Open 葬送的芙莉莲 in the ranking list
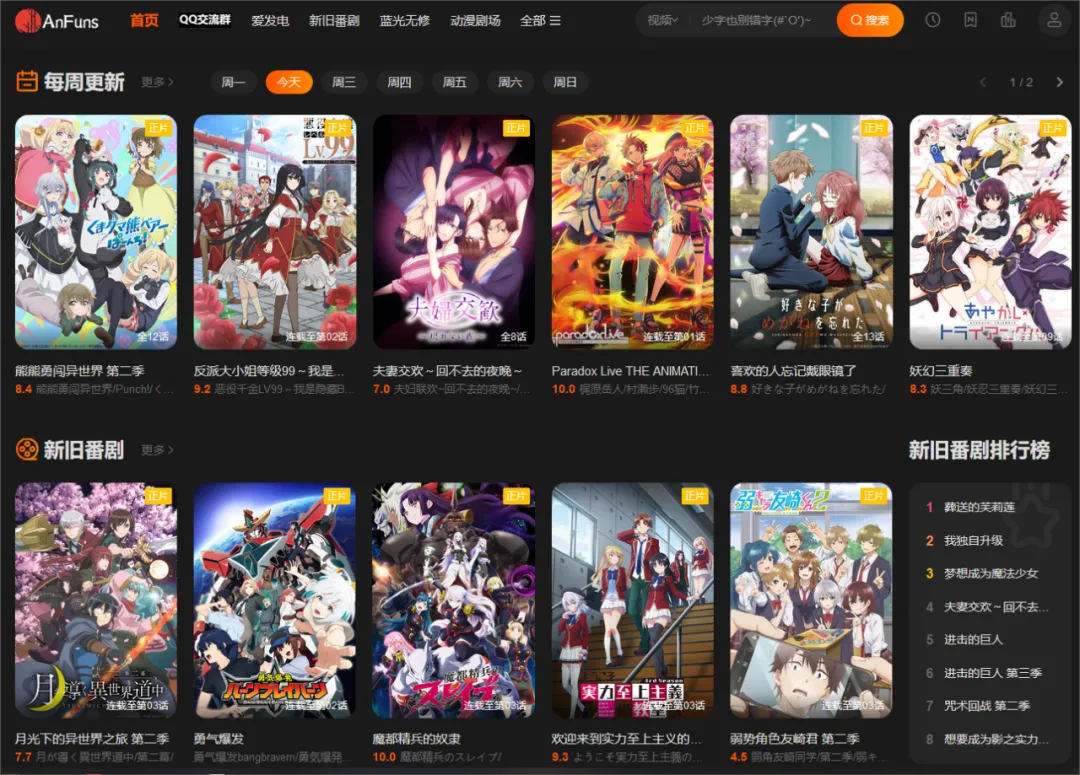 pos(979,507)
